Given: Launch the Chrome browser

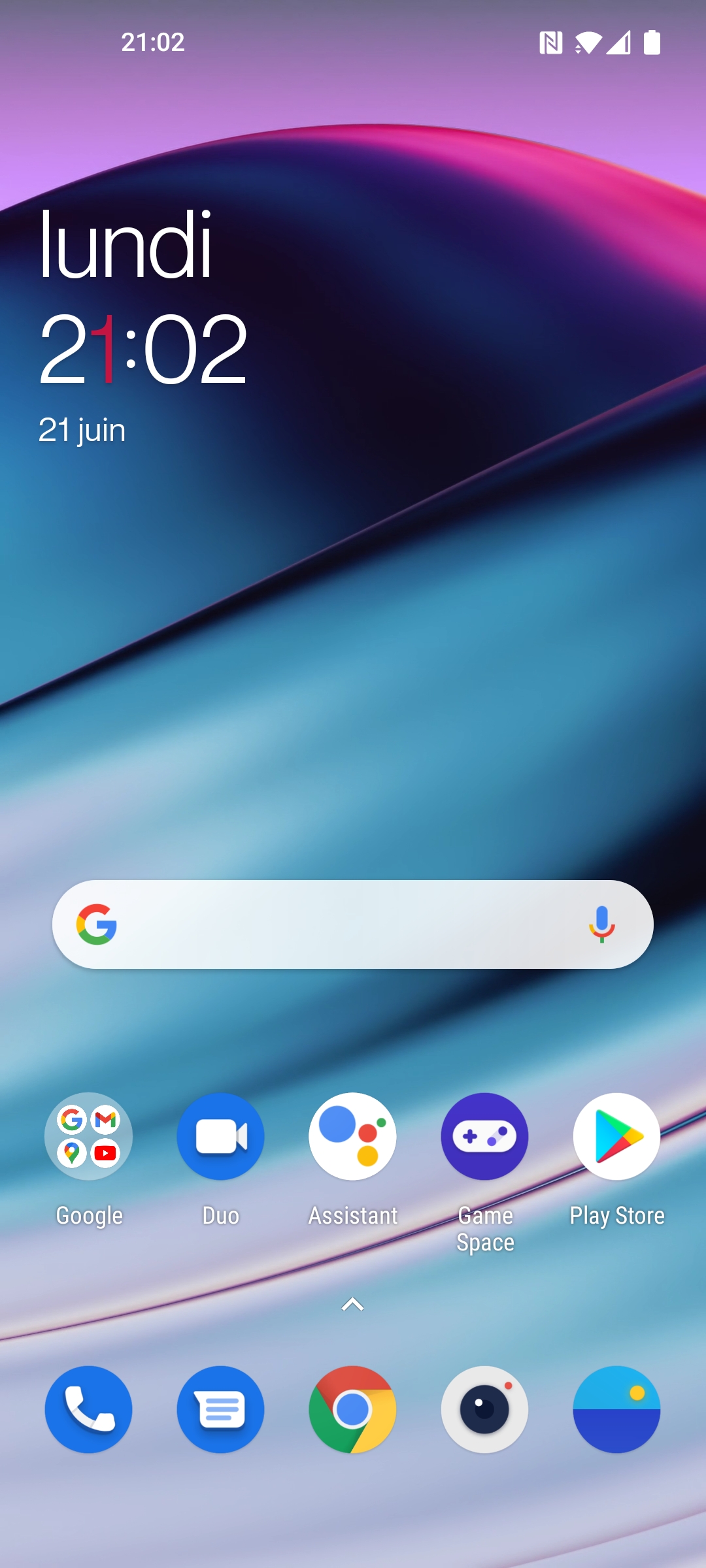Looking at the screenshot, I should 353,1409.
